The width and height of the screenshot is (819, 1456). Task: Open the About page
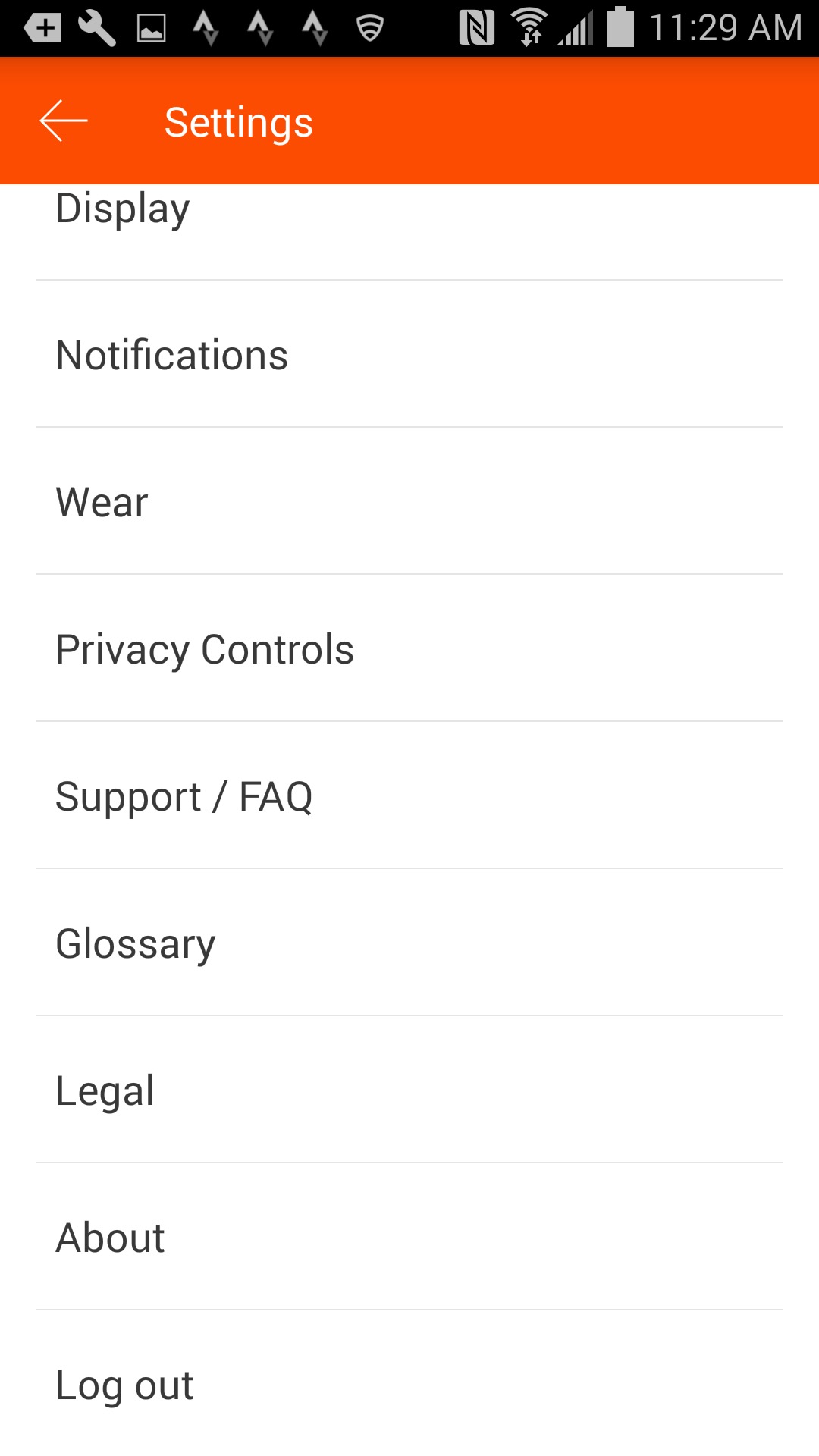[409, 1237]
